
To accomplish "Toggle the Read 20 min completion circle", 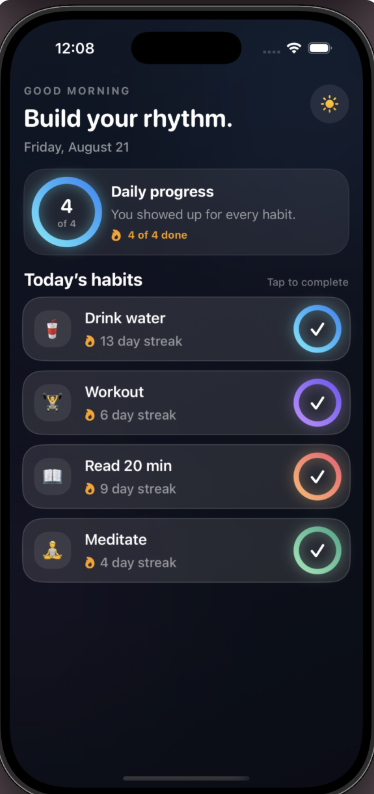I will coord(317,477).
